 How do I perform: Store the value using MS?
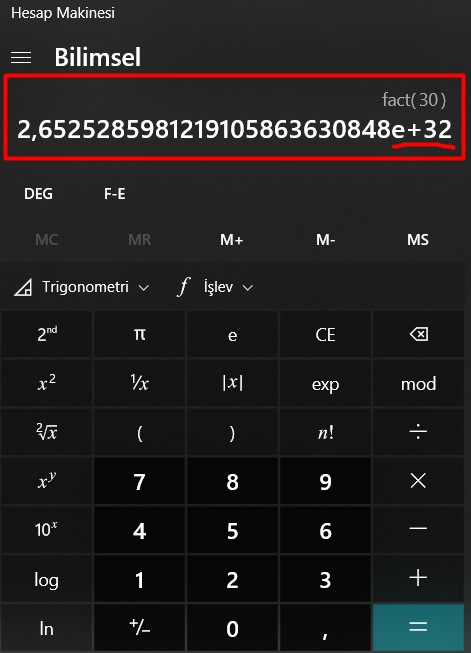coord(418,239)
